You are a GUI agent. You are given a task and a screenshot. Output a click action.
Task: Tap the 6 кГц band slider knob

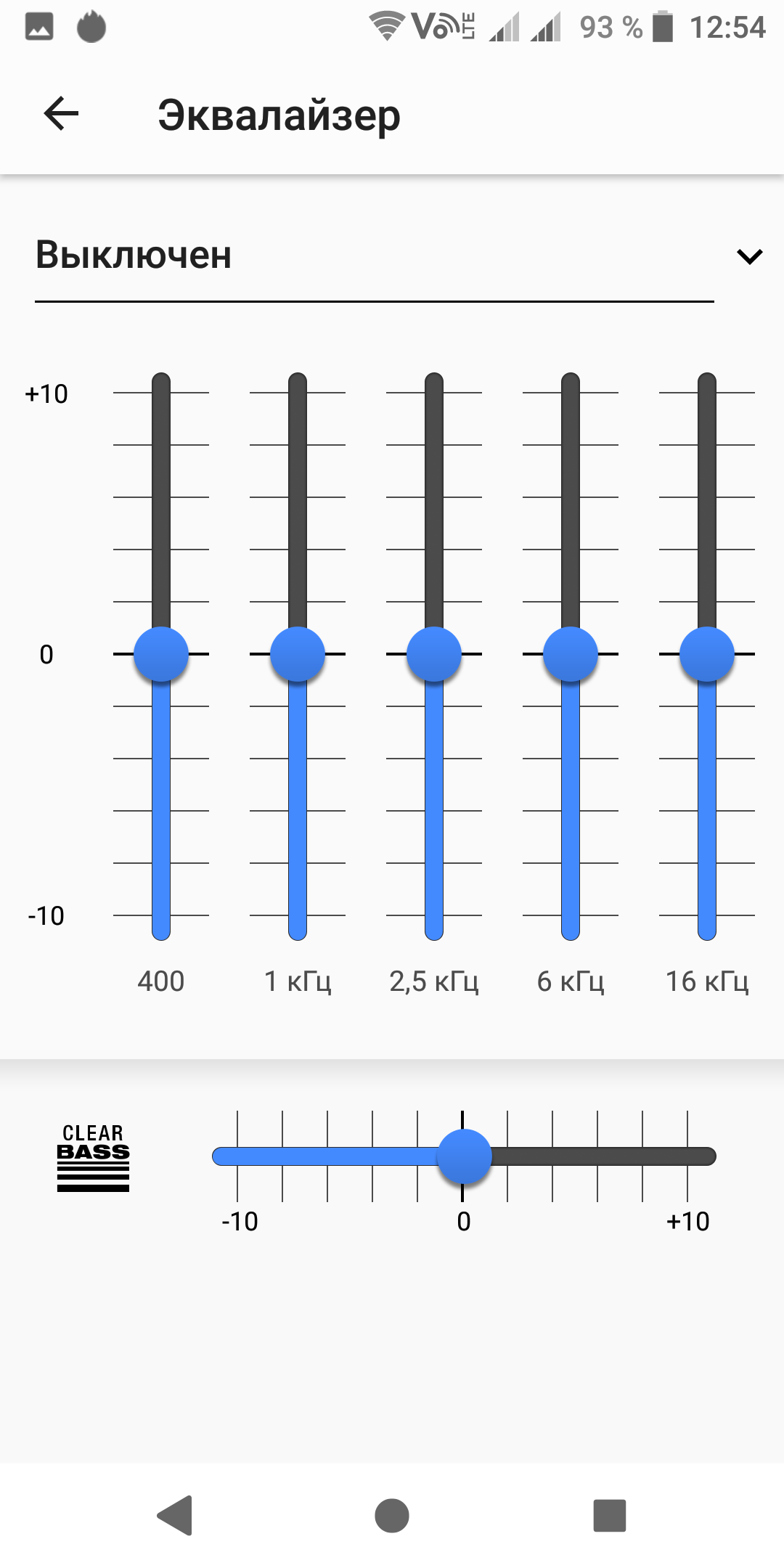click(x=571, y=654)
